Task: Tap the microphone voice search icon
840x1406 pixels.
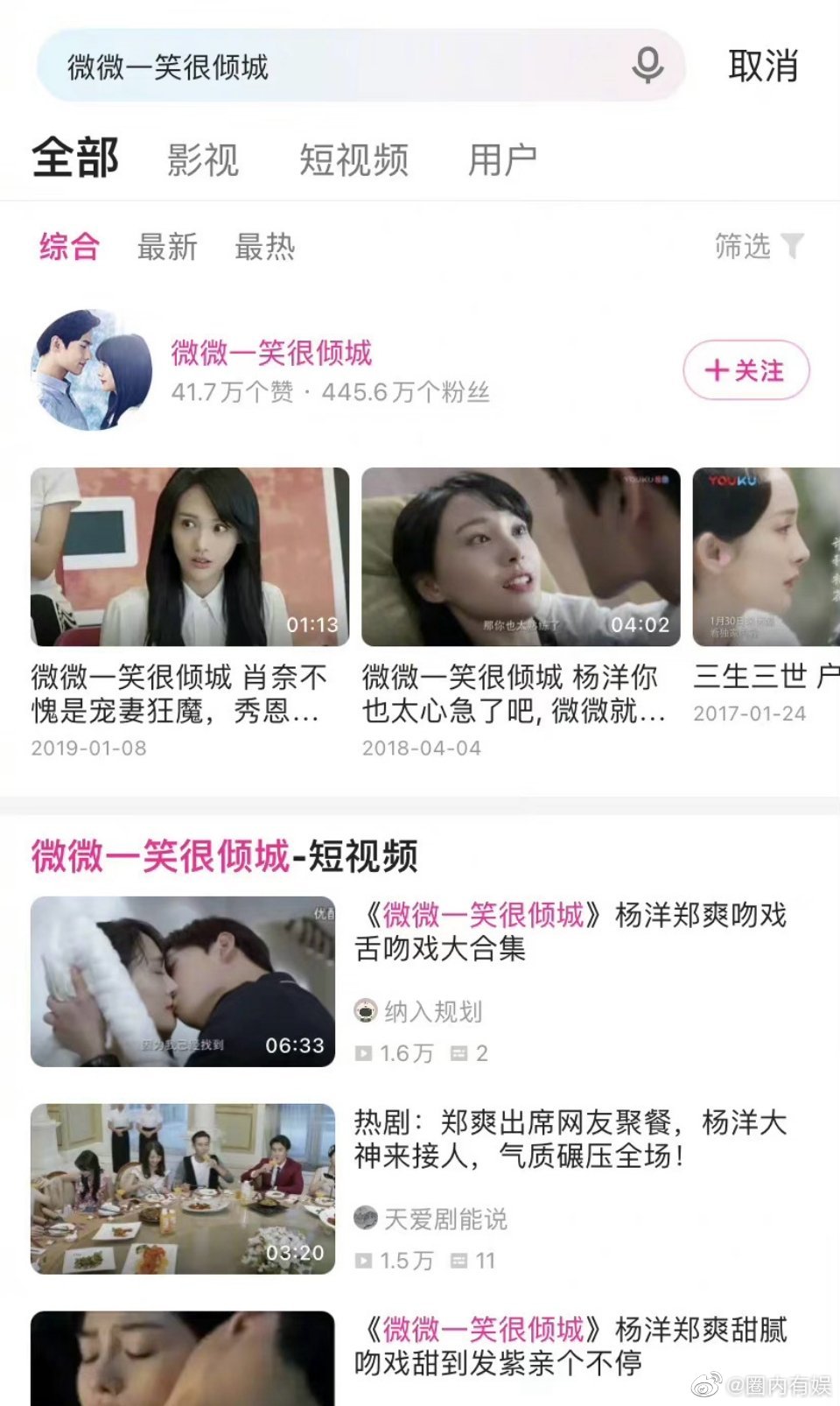Action: tap(647, 67)
